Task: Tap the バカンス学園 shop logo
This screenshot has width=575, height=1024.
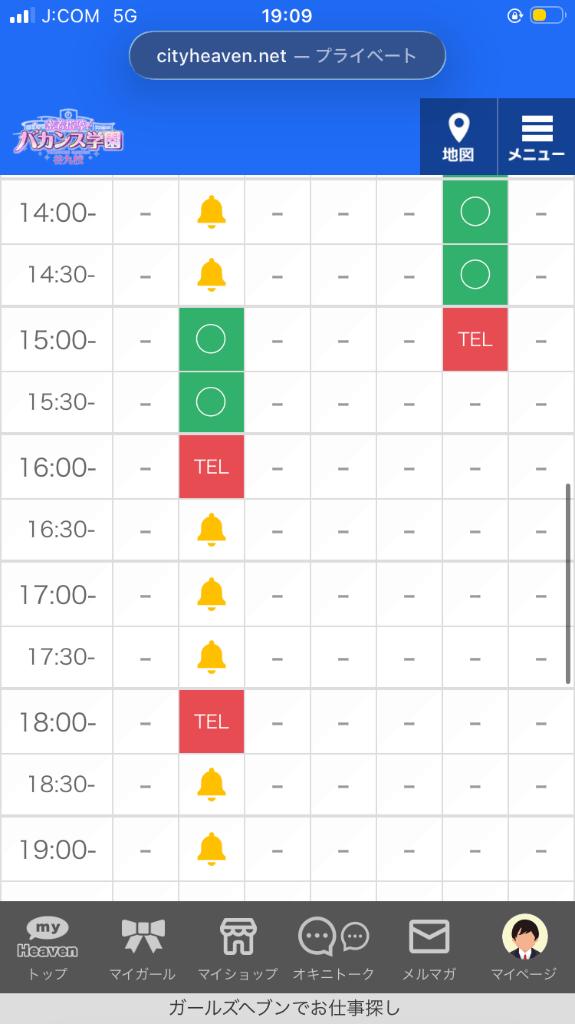Action: (68, 137)
